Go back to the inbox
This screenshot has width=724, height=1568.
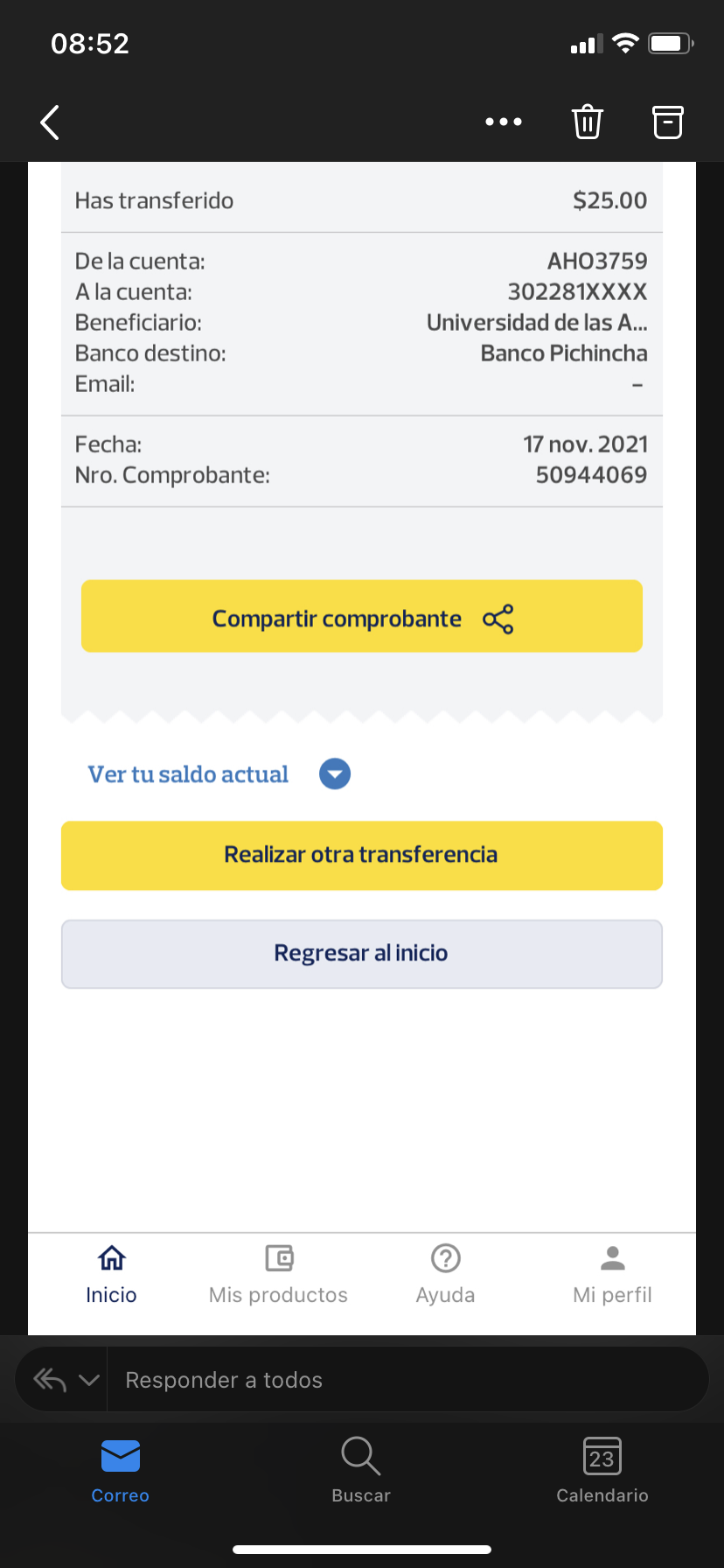point(51,122)
